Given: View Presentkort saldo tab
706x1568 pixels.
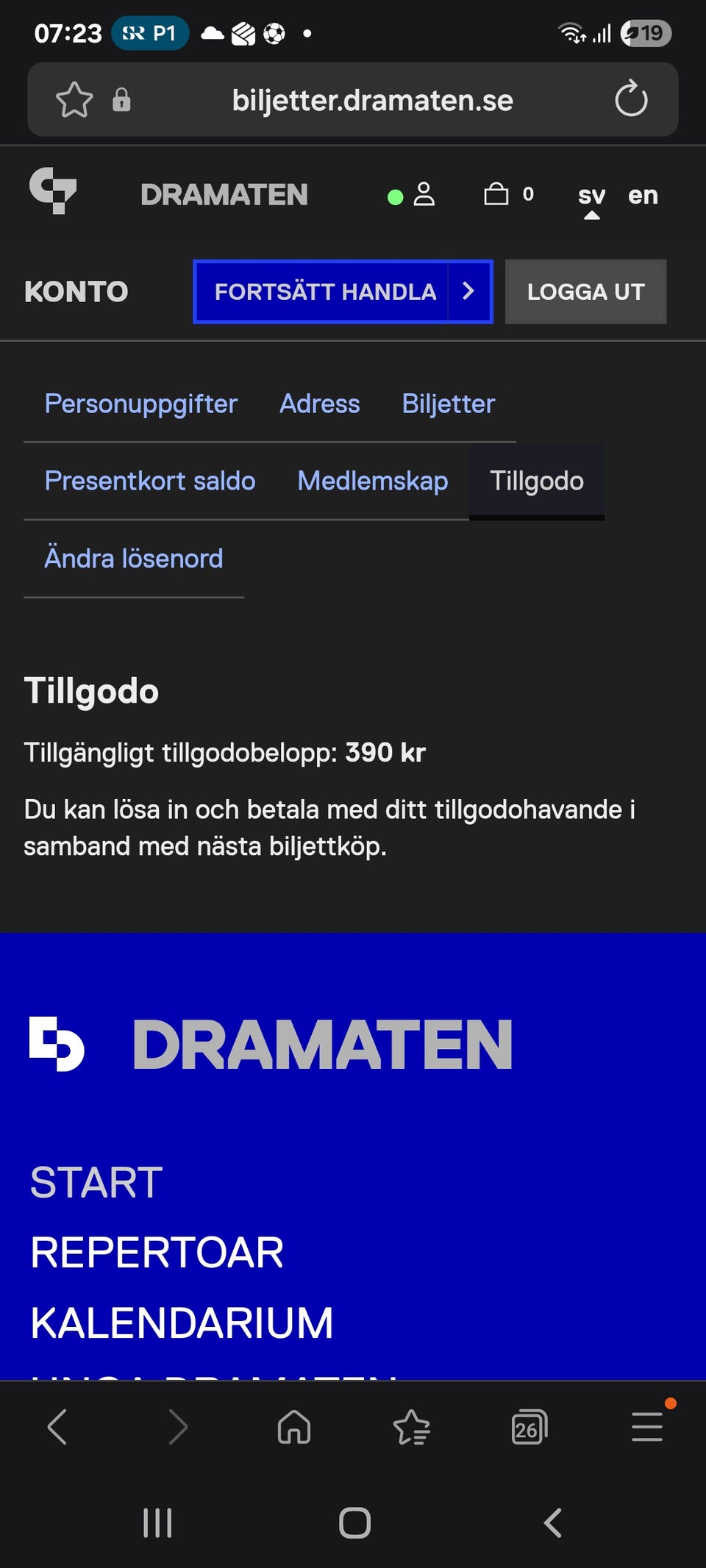Looking at the screenshot, I should click(x=150, y=481).
